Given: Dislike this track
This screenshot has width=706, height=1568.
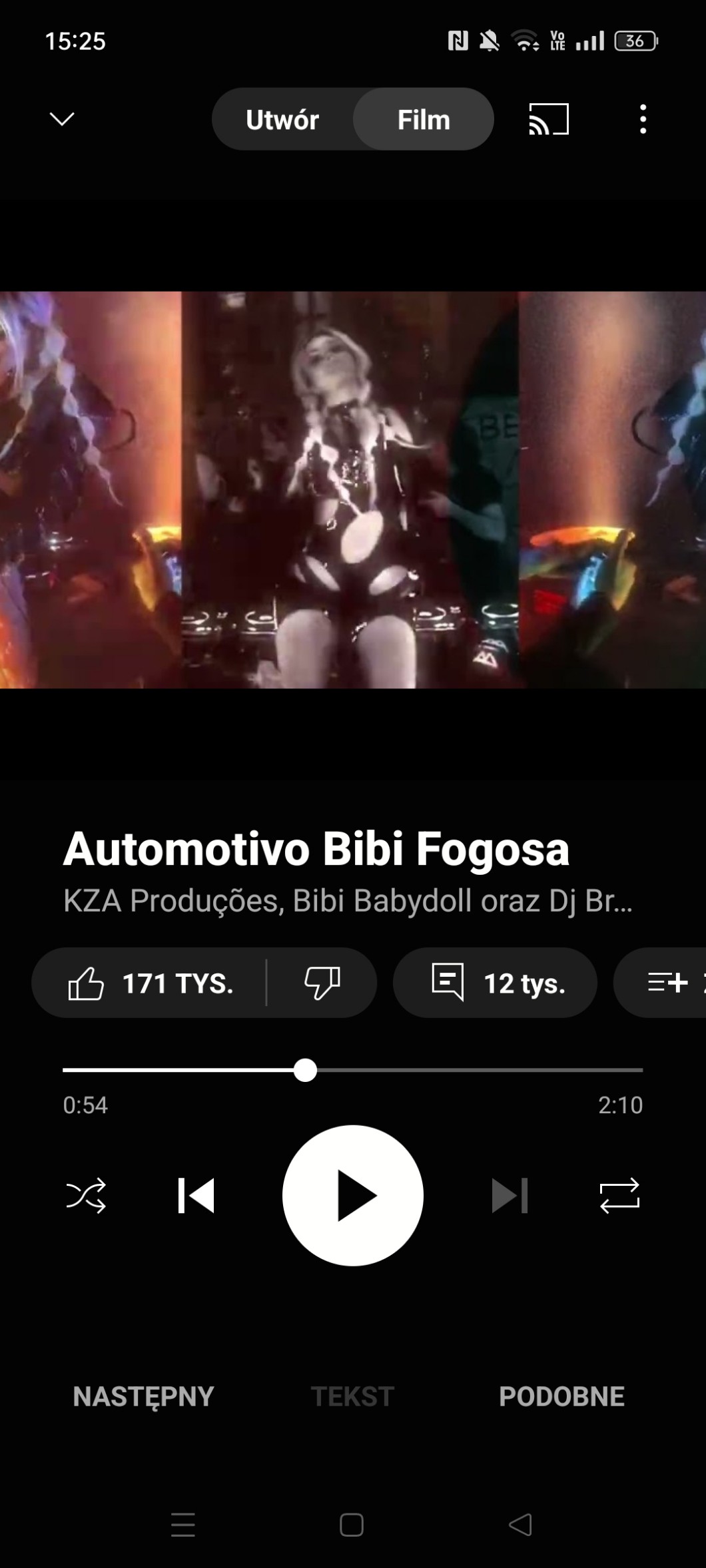Looking at the screenshot, I should pos(322,983).
